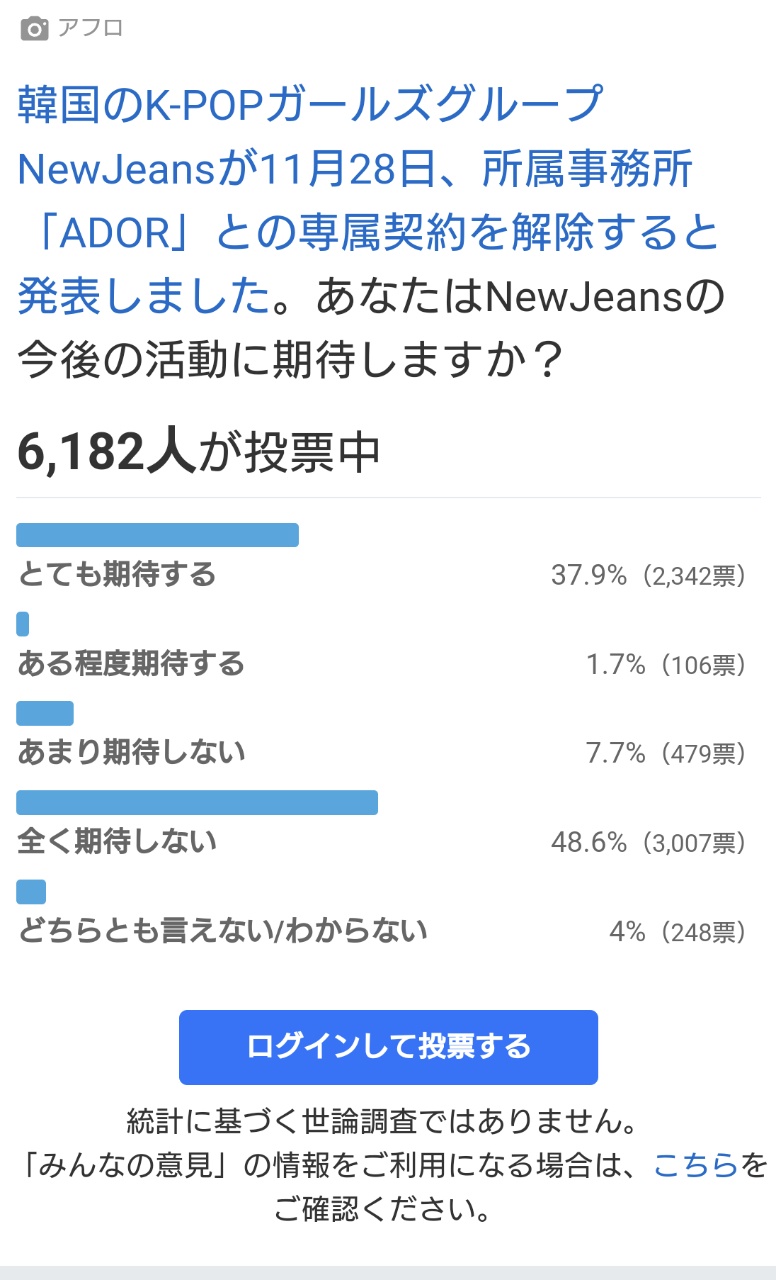Open the こちら link about みんなの意見
Screen dimensions: 776x1280
(696, 1165)
